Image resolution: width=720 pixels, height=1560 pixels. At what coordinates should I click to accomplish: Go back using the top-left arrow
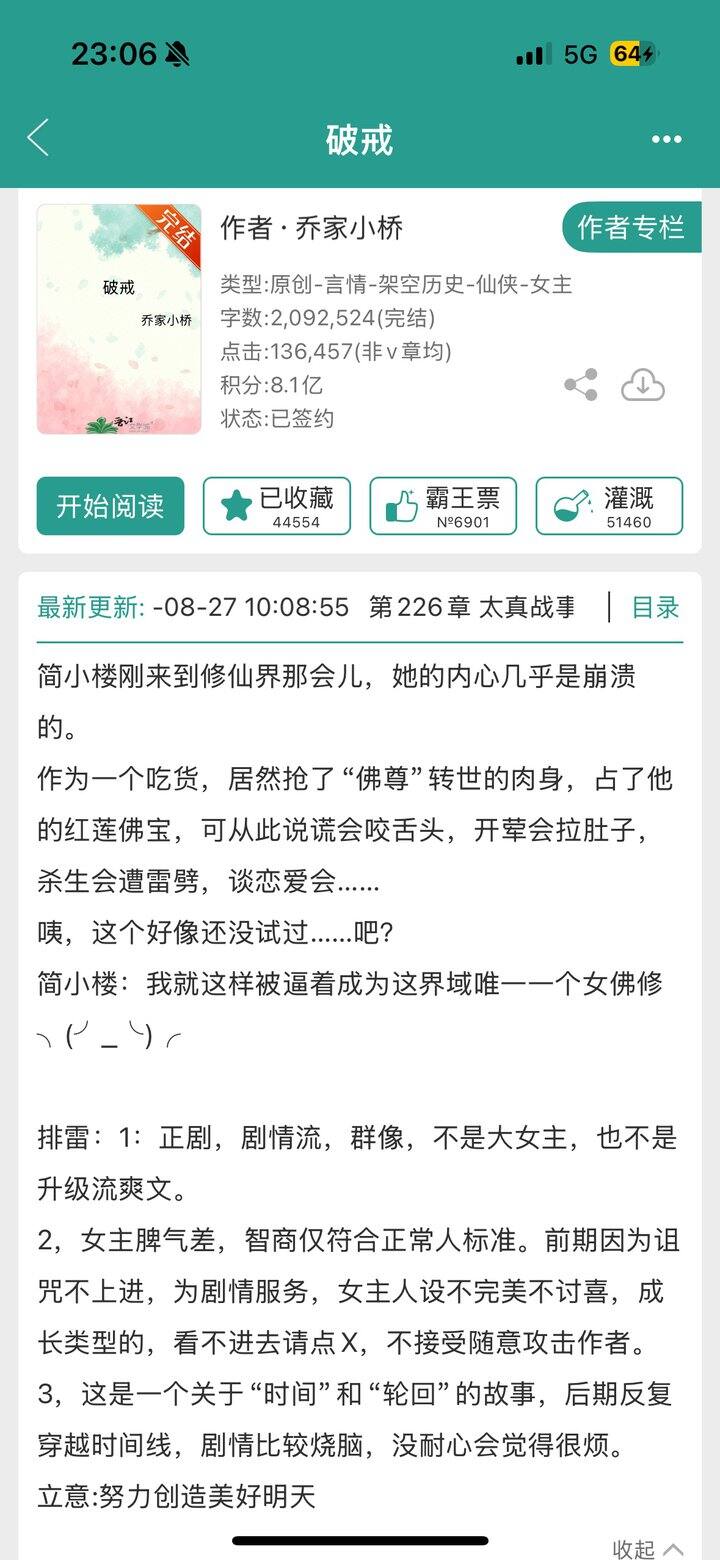click(x=38, y=138)
